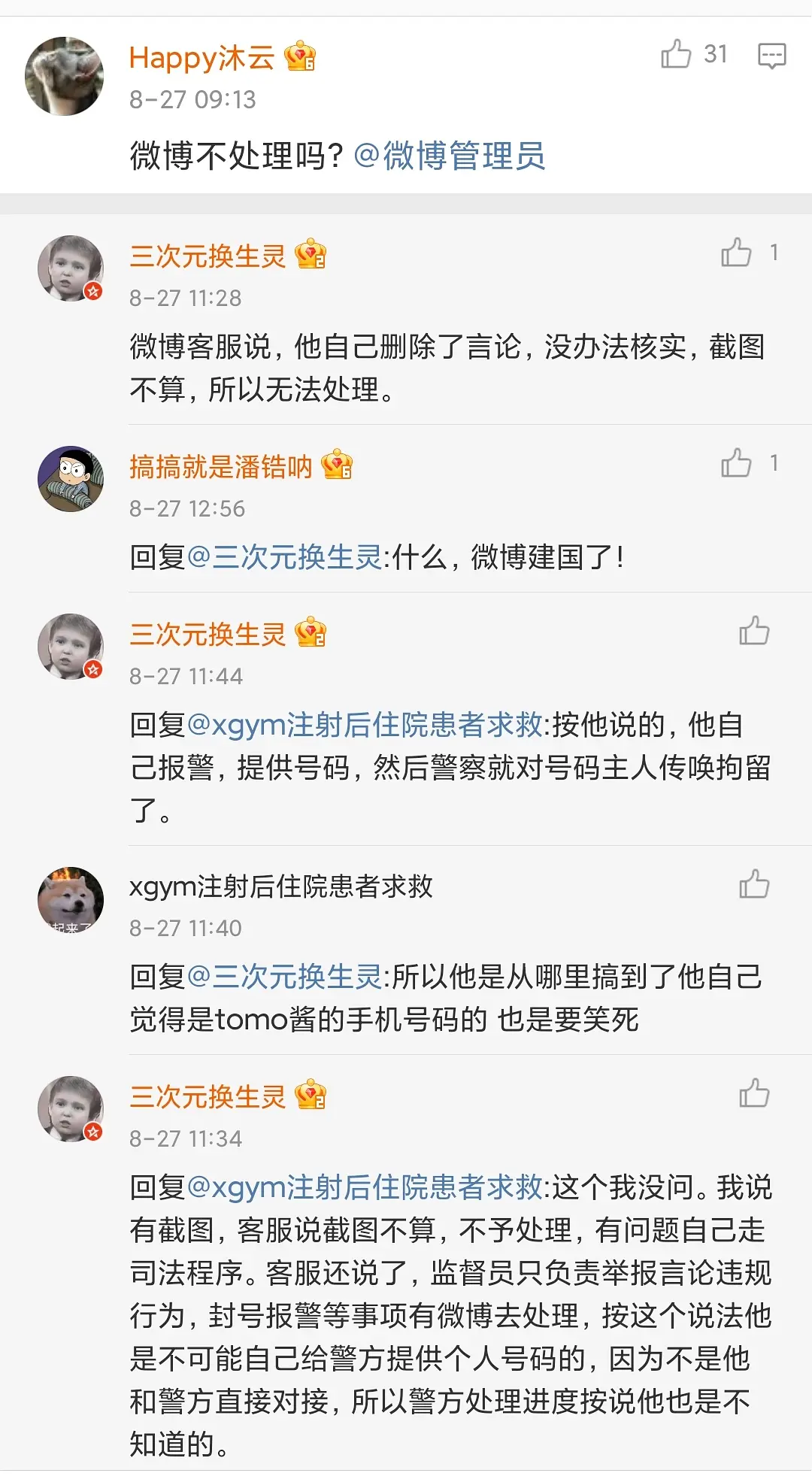Like 三次元换生灵's 11:34 reply
This screenshot has height=1476, width=812.
pos(753,1094)
